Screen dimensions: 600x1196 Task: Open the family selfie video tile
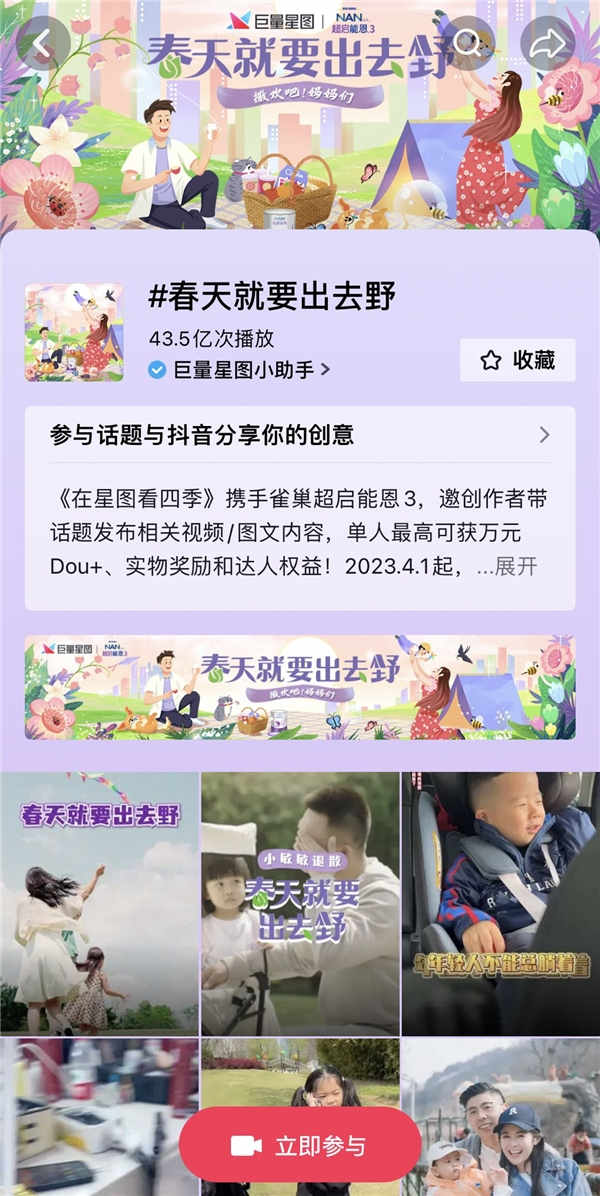(x=501, y=1117)
